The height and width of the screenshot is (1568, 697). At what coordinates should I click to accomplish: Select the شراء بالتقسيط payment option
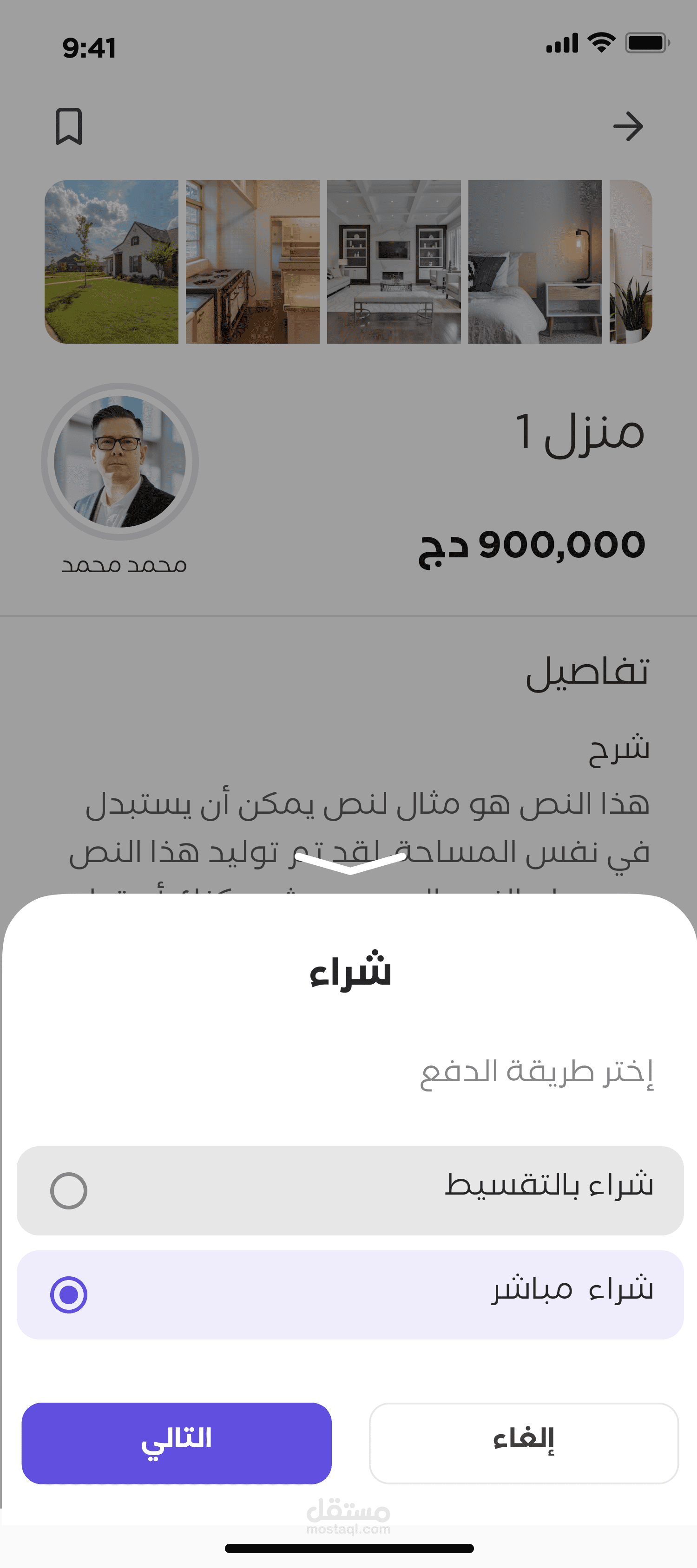(349, 1190)
